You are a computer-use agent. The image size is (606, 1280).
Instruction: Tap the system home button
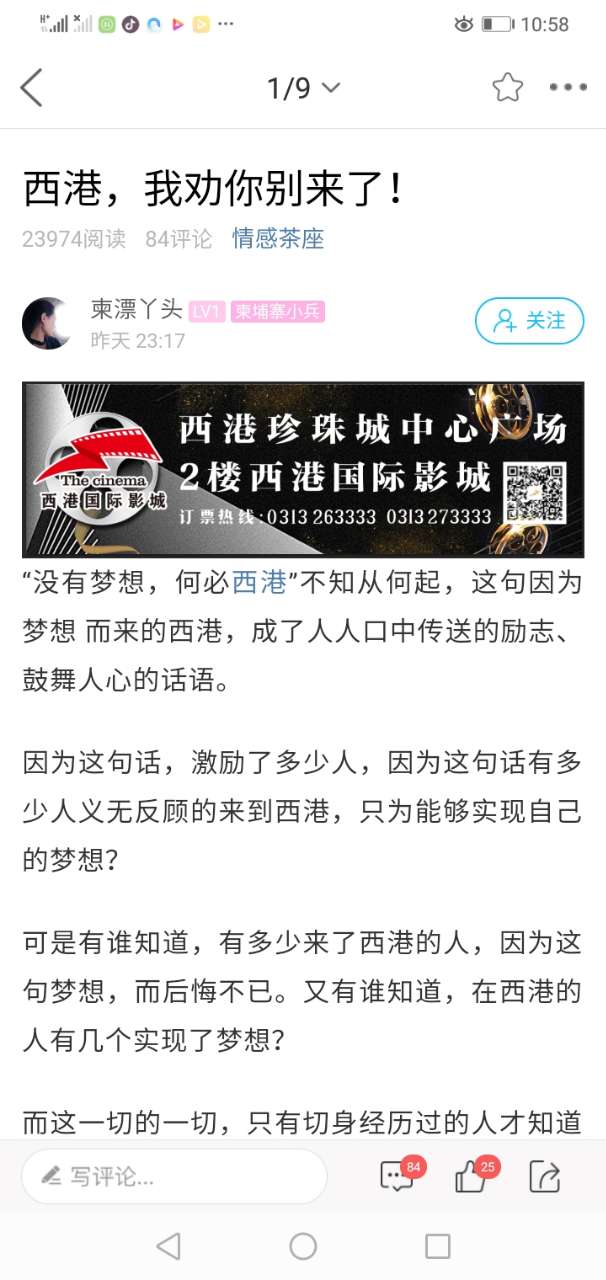click(x=303, y=1245)
